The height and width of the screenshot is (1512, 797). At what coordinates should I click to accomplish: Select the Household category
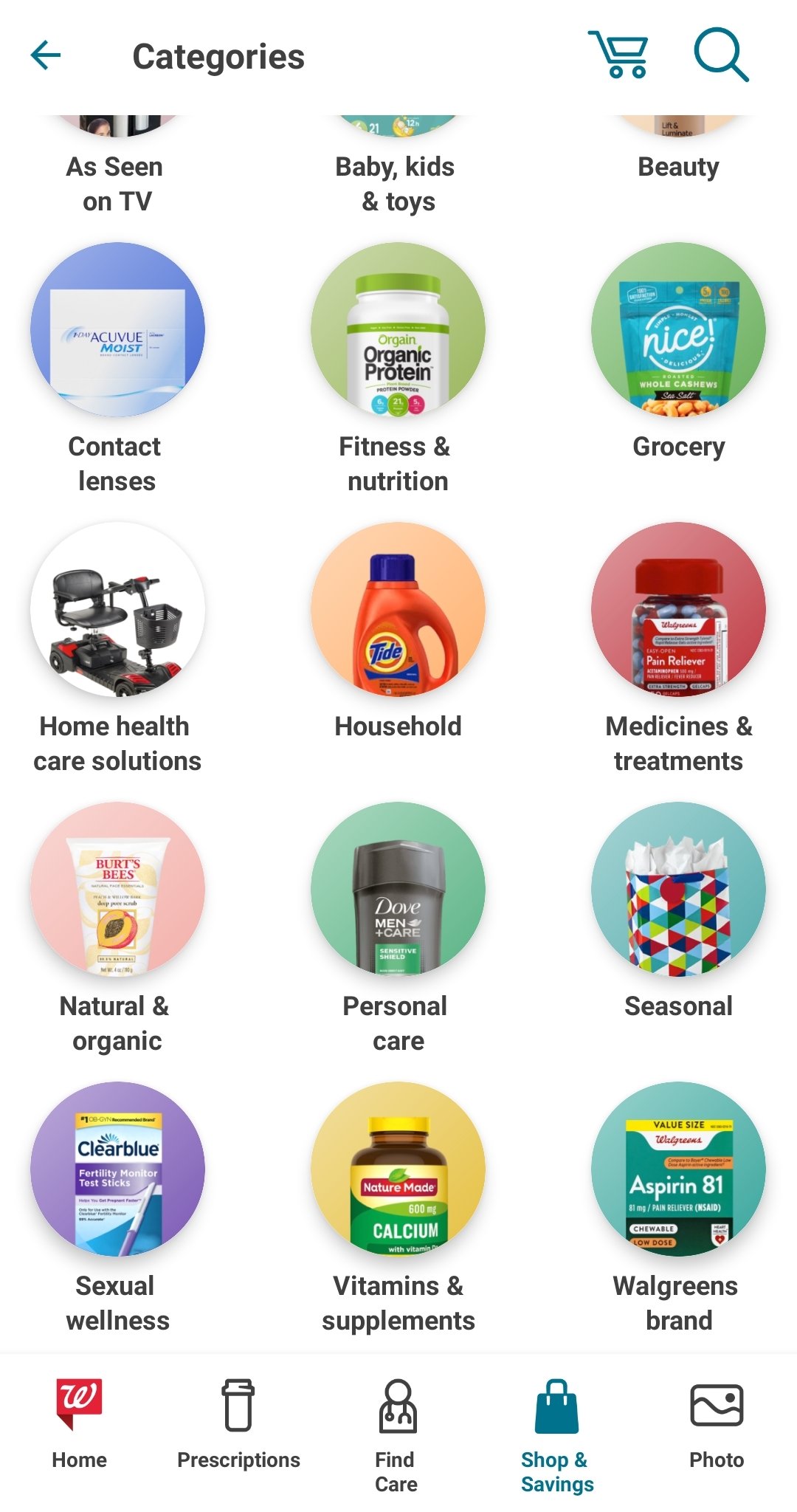398,633
